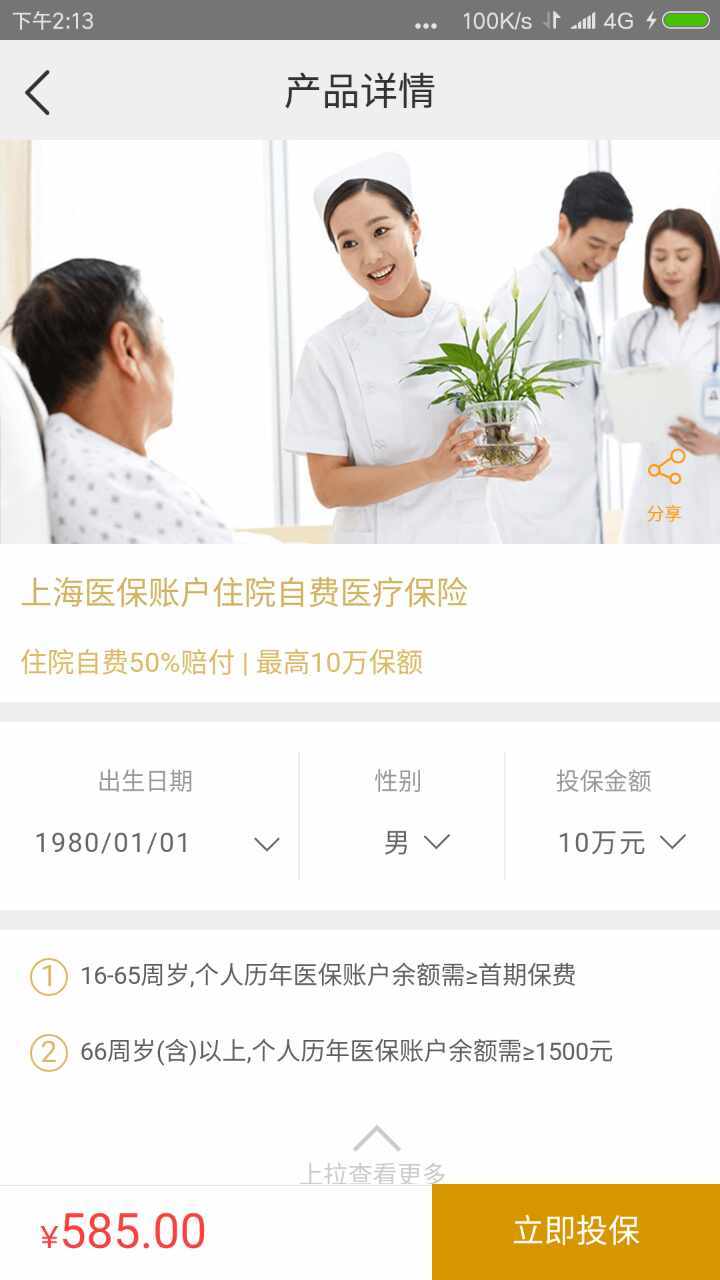Tap the 产品详情 title bar
Screen dimensions: 720x1280
tap(360, 90)
